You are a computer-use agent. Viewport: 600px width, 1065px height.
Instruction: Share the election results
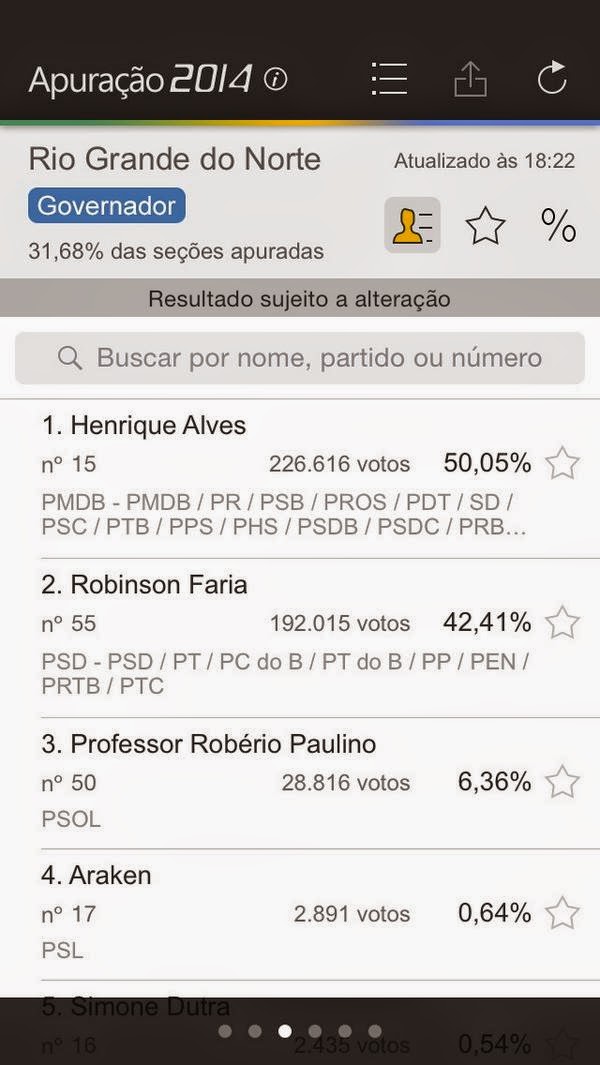(x=470, y=79)
